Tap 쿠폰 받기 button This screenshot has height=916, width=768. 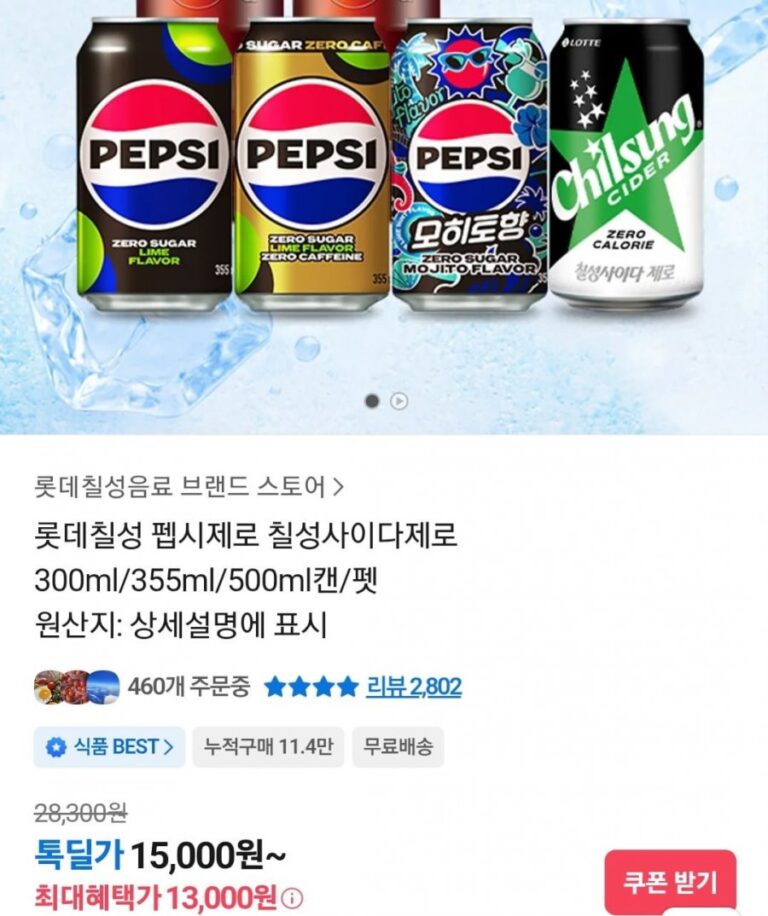pyautogui.click(x=670, y=882)
